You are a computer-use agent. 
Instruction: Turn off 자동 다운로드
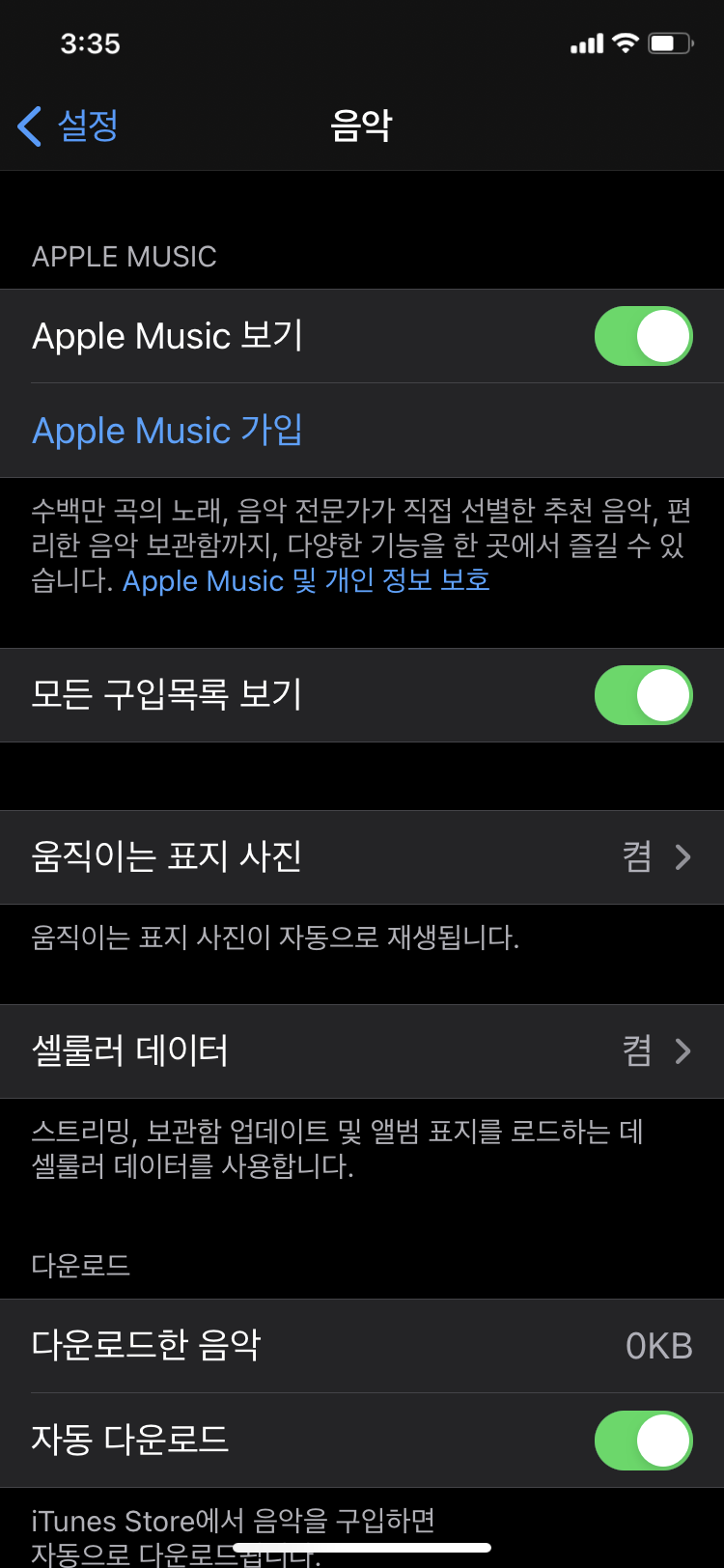pos(643,1441)
